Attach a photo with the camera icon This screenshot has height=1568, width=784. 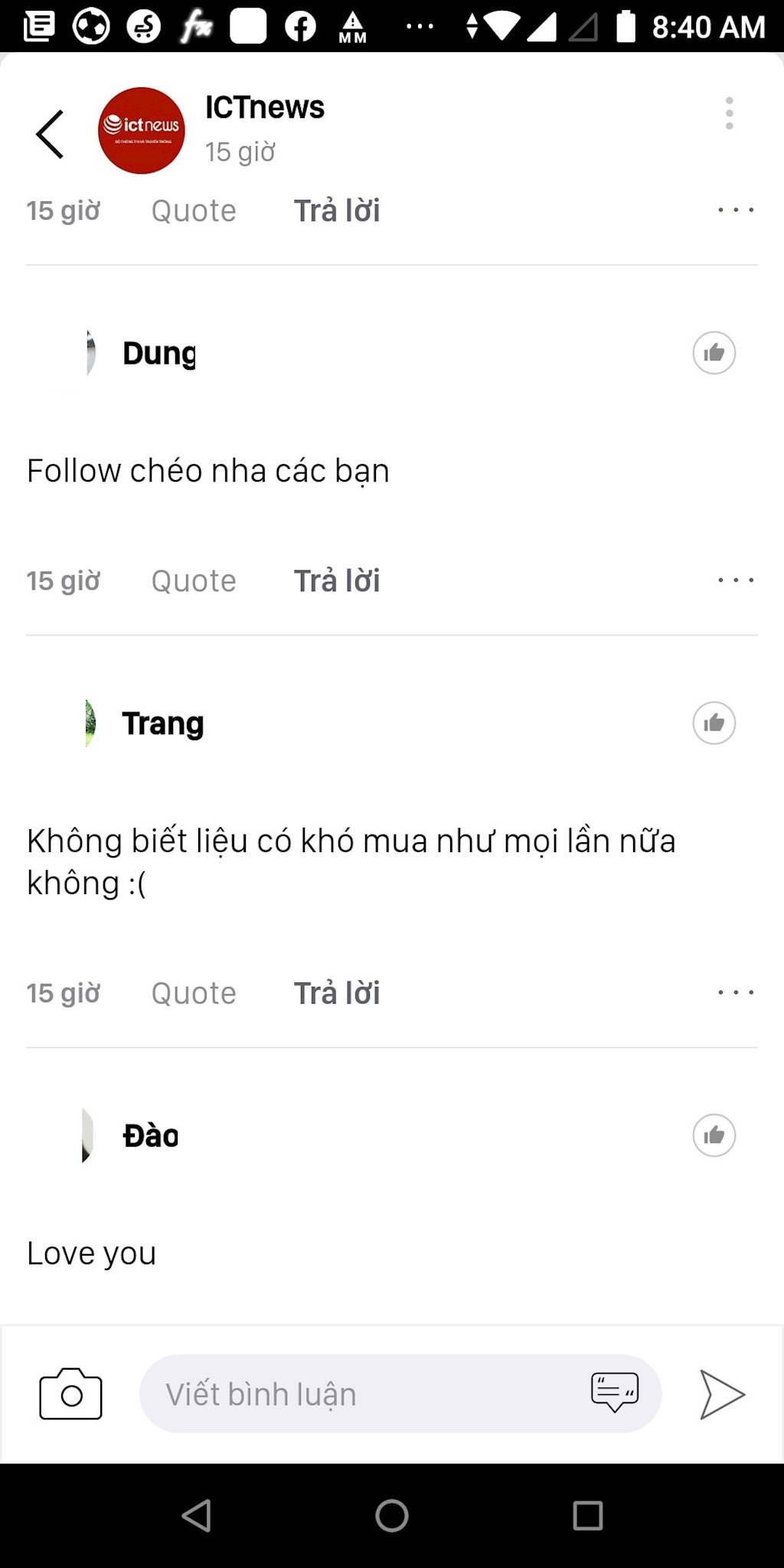pyautogui.click(x=70, y=1394)
